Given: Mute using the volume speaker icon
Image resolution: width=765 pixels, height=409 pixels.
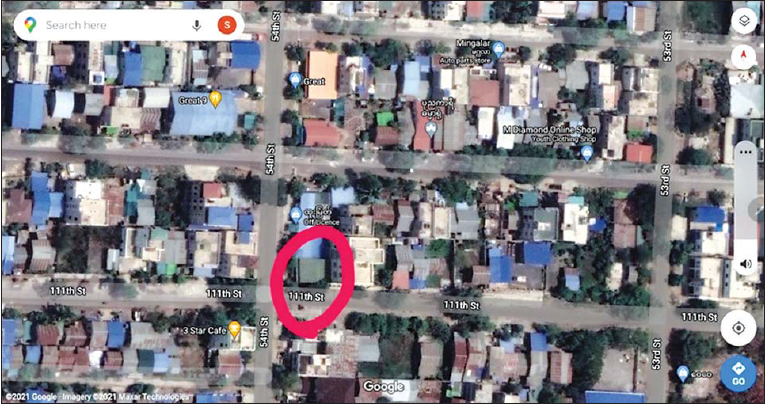Looking at the screenshot, I should [x=744, y=264].
